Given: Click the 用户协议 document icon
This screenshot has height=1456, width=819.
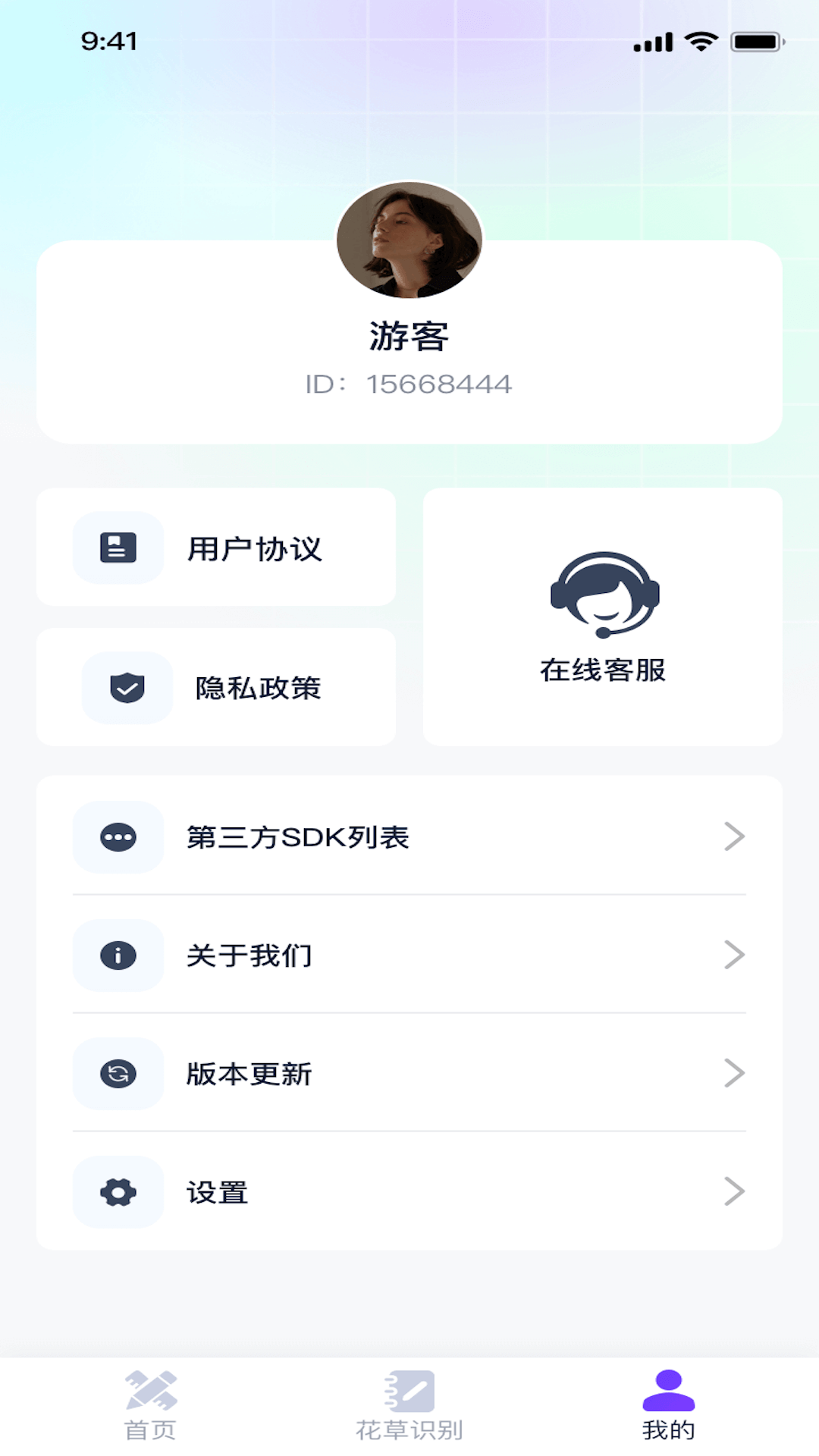Looking at the screenshot, I should (118, 549).
